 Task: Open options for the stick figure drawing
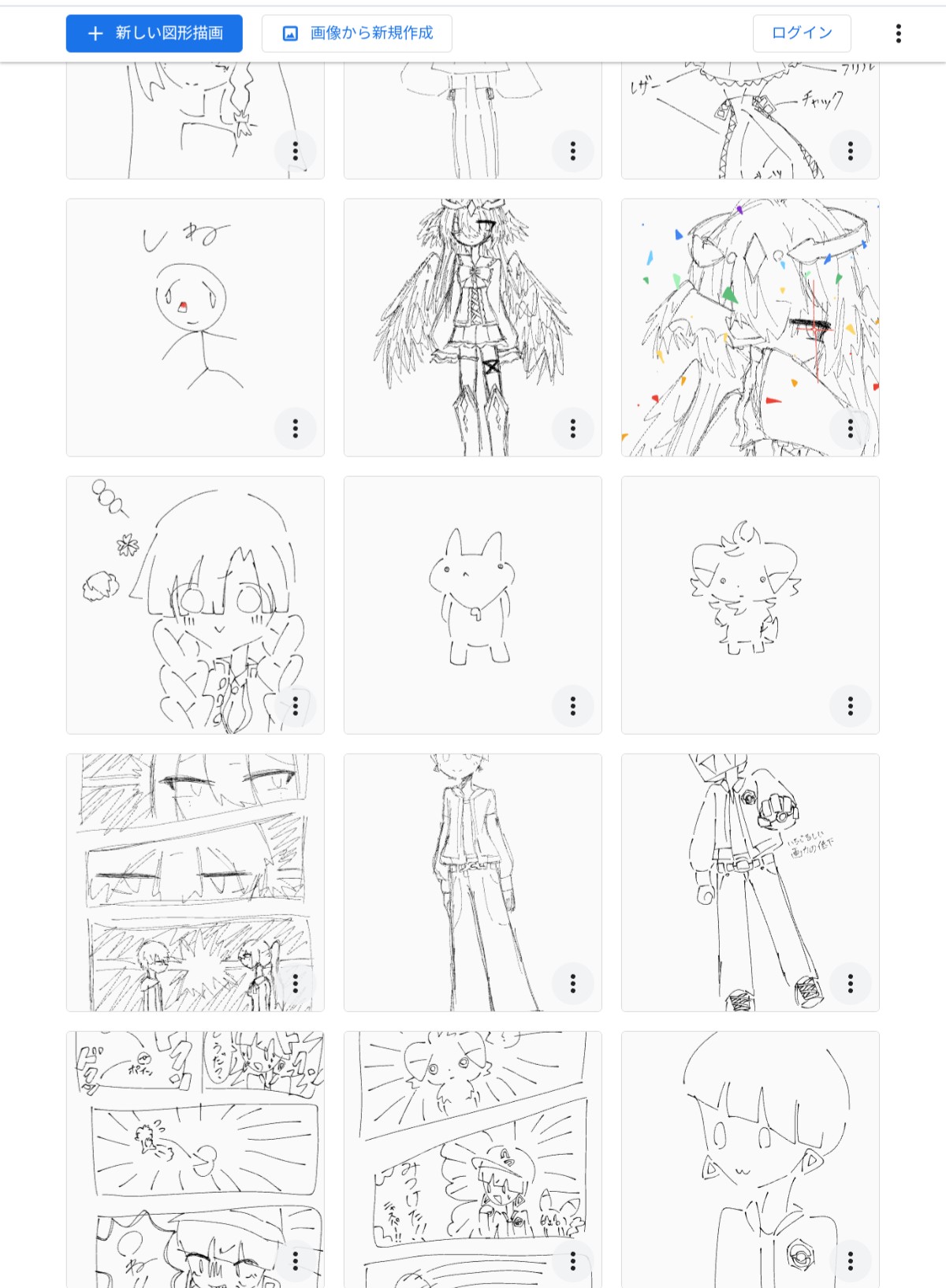(295, 429)
